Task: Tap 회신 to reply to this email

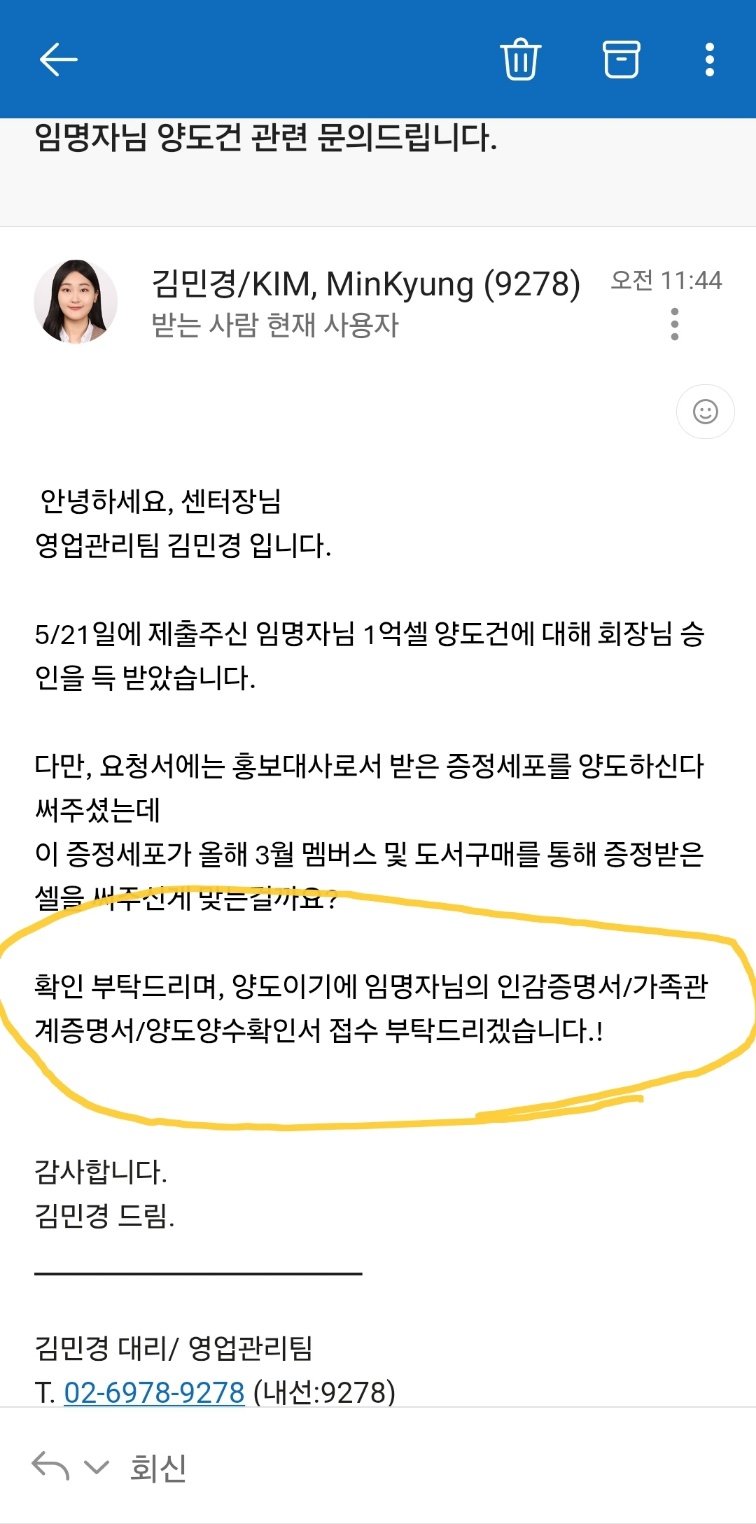Action: [x=158, y=1468]
